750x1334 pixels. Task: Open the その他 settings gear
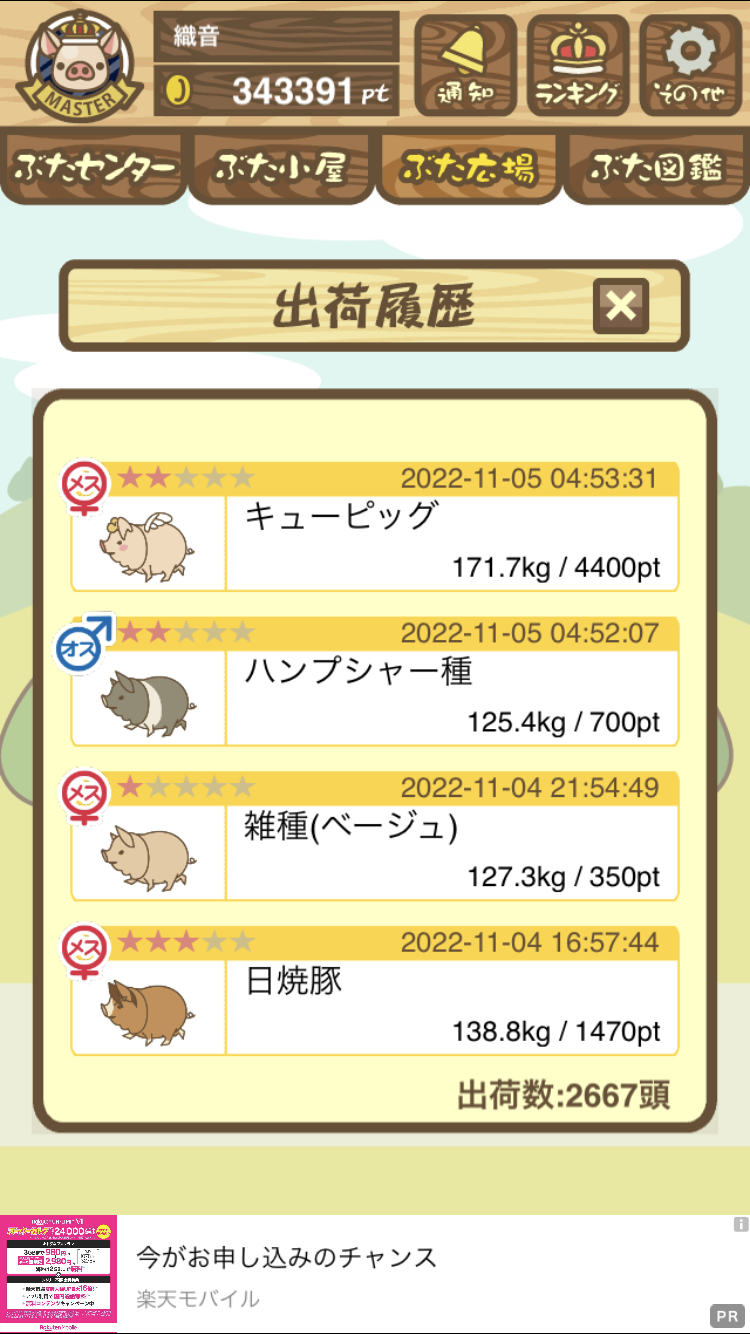pyautogui.click(x=691, y=66)
